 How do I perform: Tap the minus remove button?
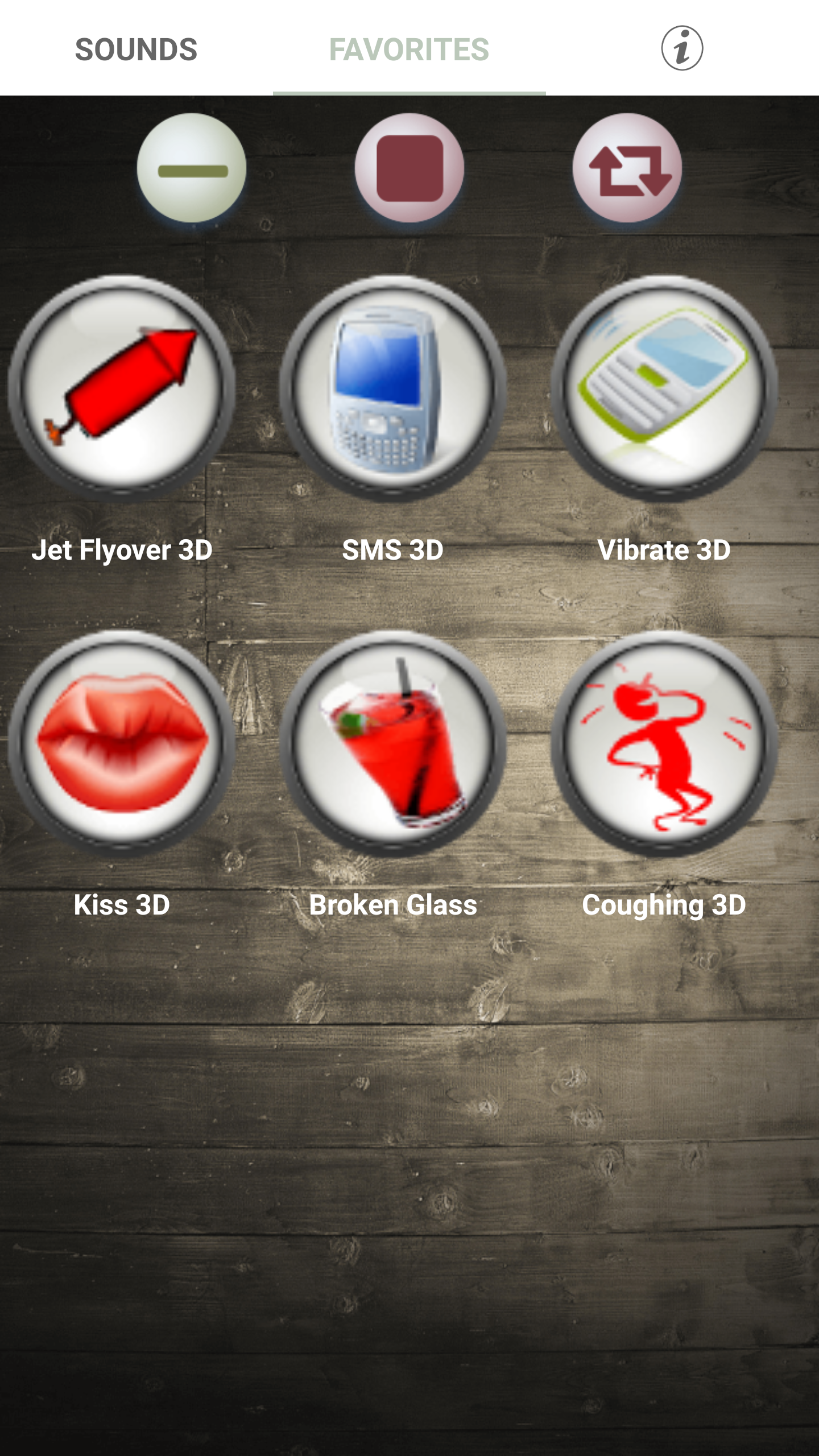[192, 168]
